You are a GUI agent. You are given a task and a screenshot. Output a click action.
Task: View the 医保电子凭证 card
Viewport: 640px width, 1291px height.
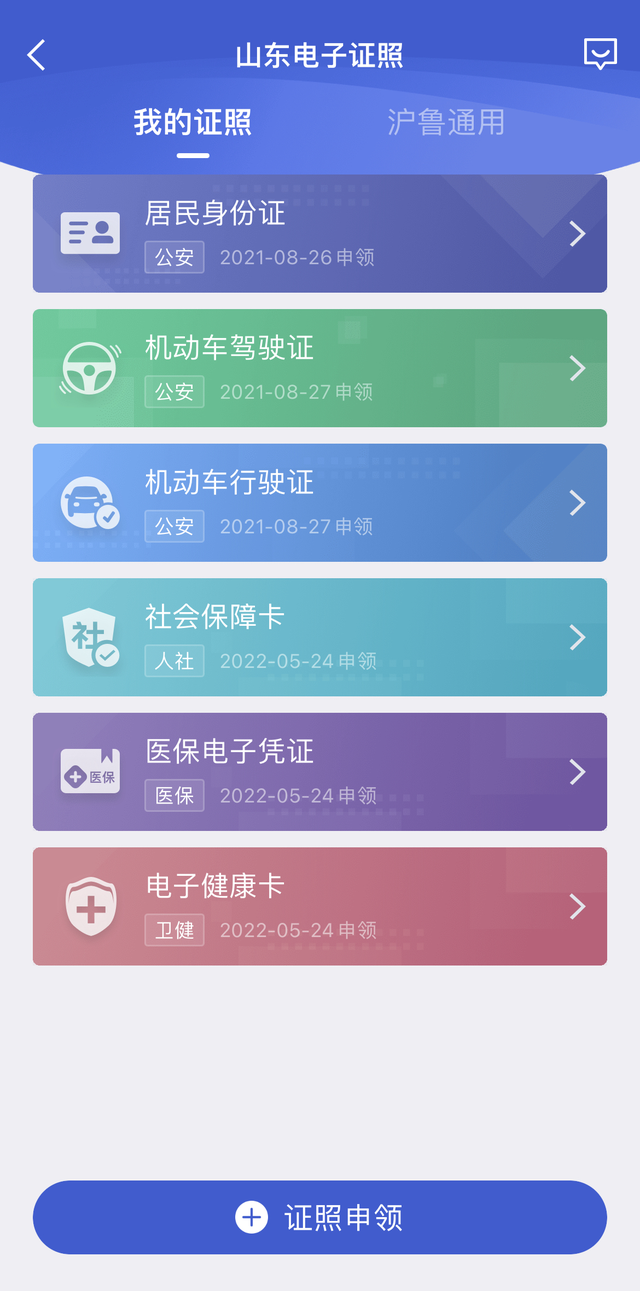point(320,772)
